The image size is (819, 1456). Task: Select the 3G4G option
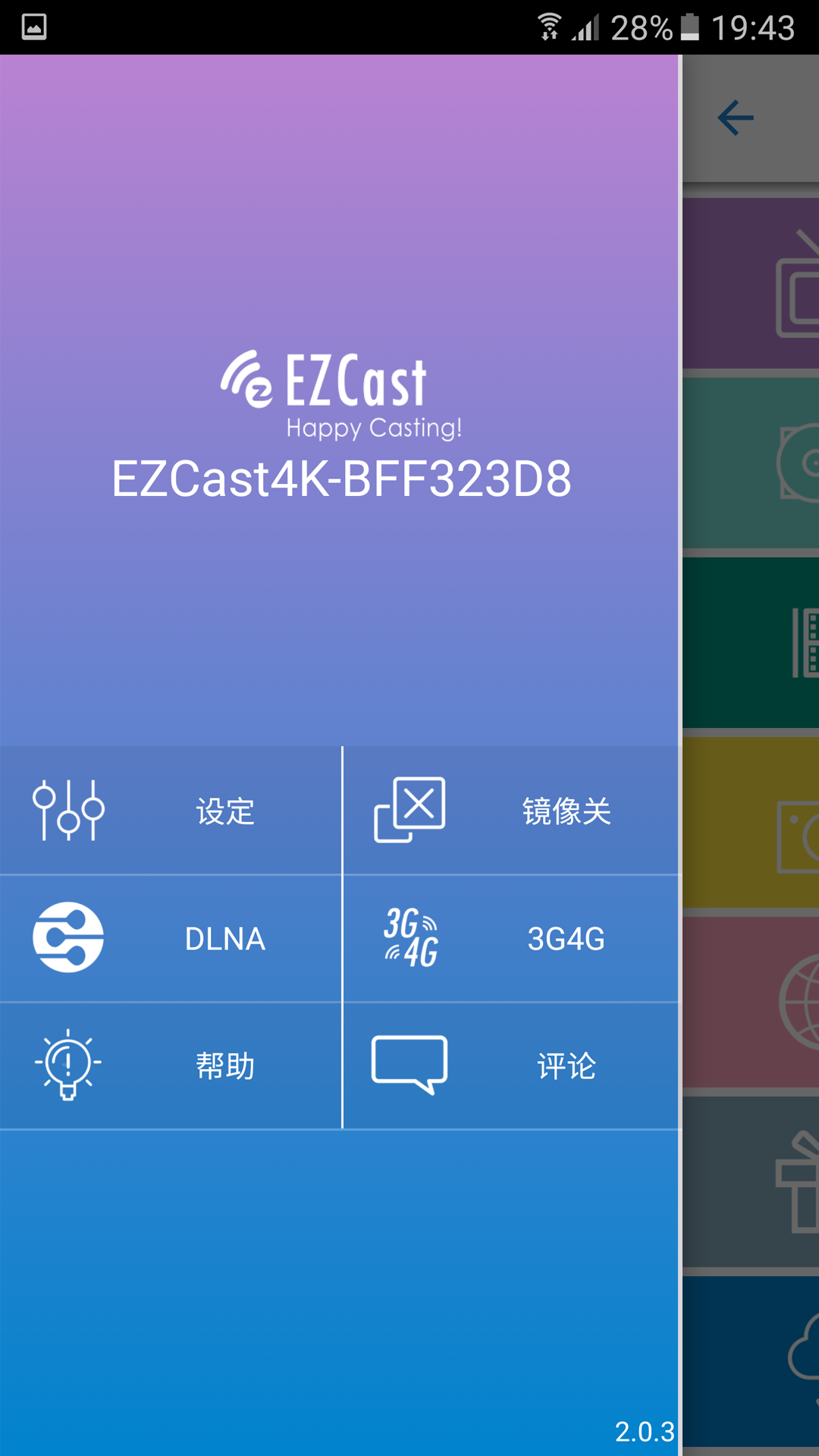tap(513, 938)
